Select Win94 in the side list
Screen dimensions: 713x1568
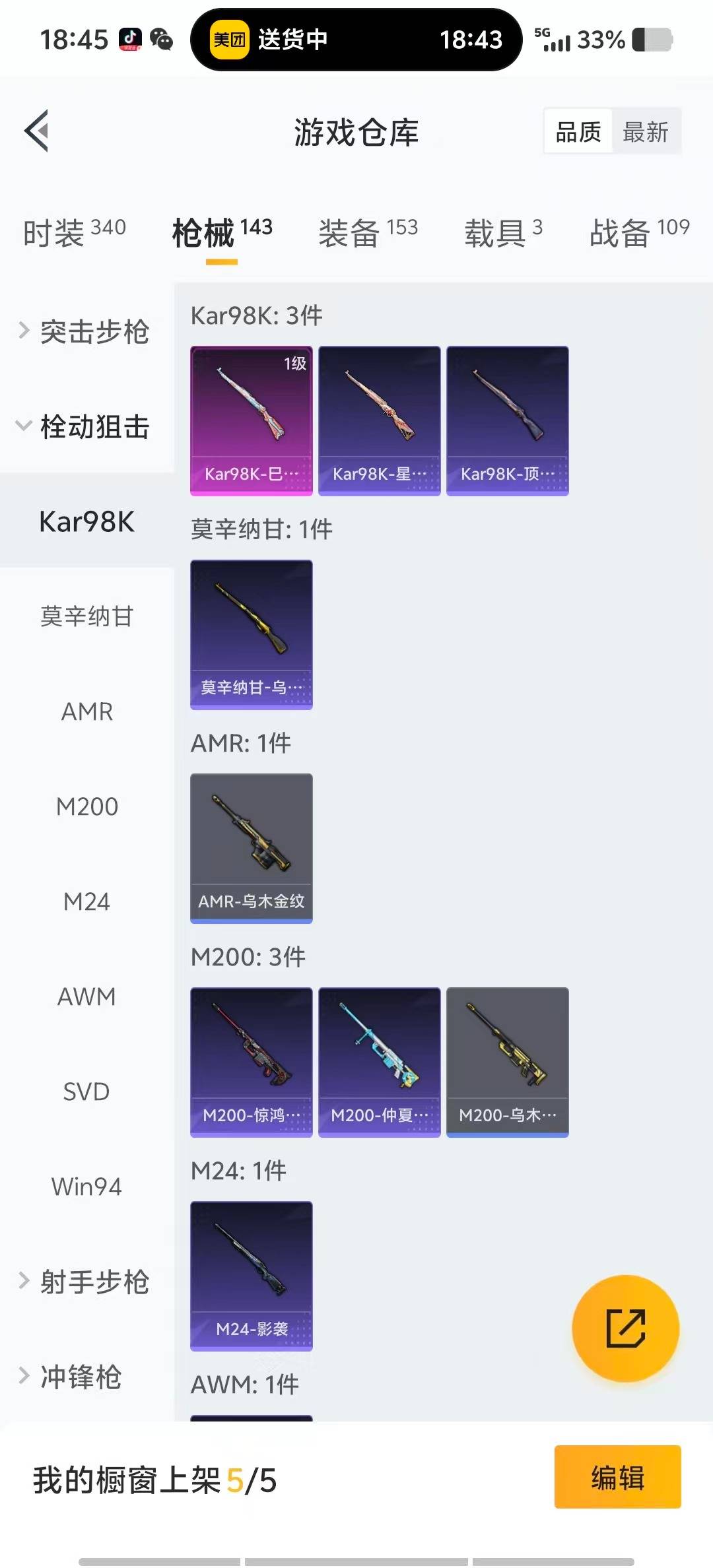coord(86,1187)
